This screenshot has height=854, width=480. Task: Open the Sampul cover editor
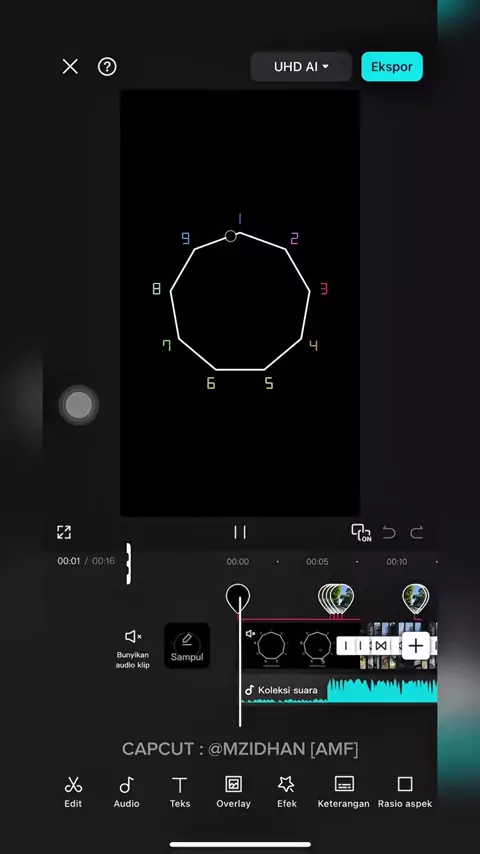187,646
